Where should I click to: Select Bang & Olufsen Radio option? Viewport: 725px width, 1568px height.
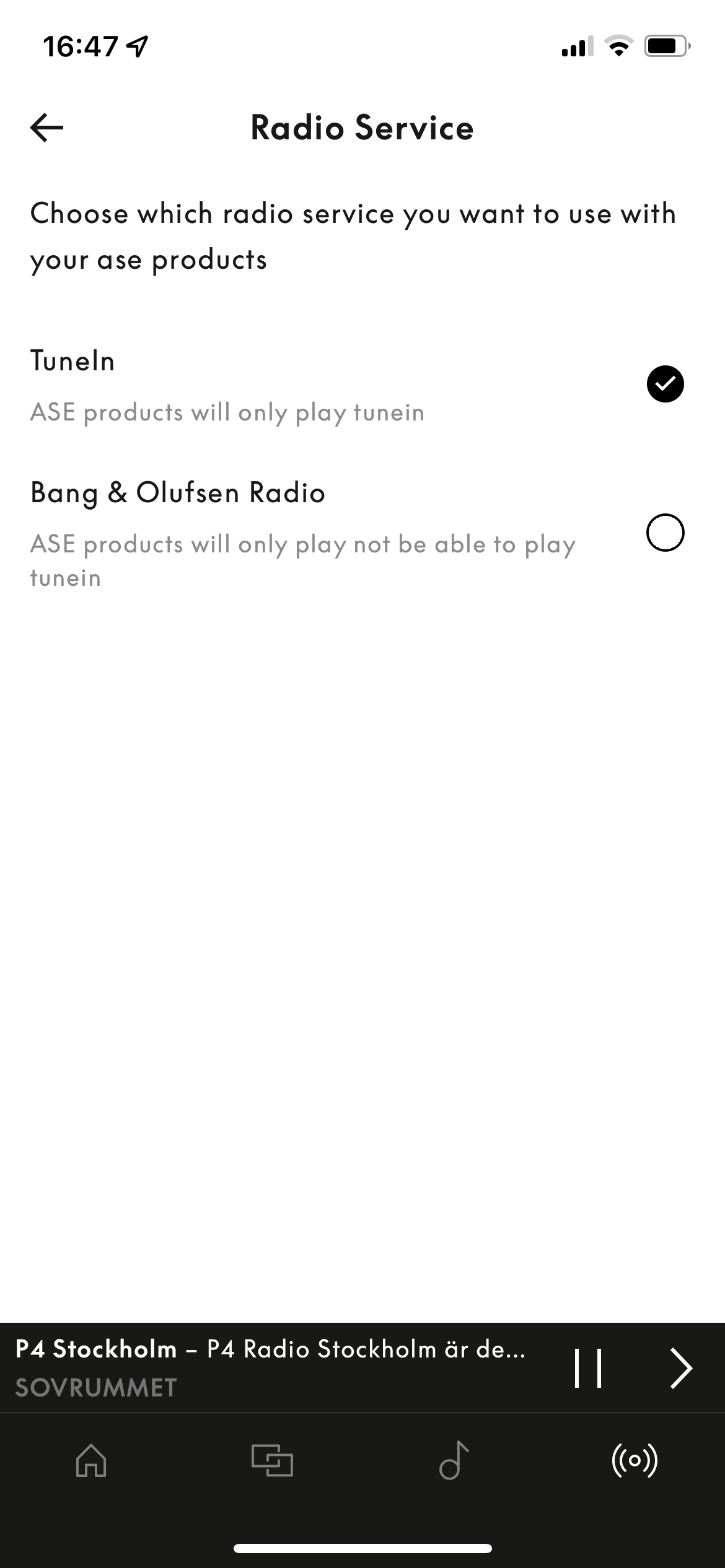click(x=665, y=533)
